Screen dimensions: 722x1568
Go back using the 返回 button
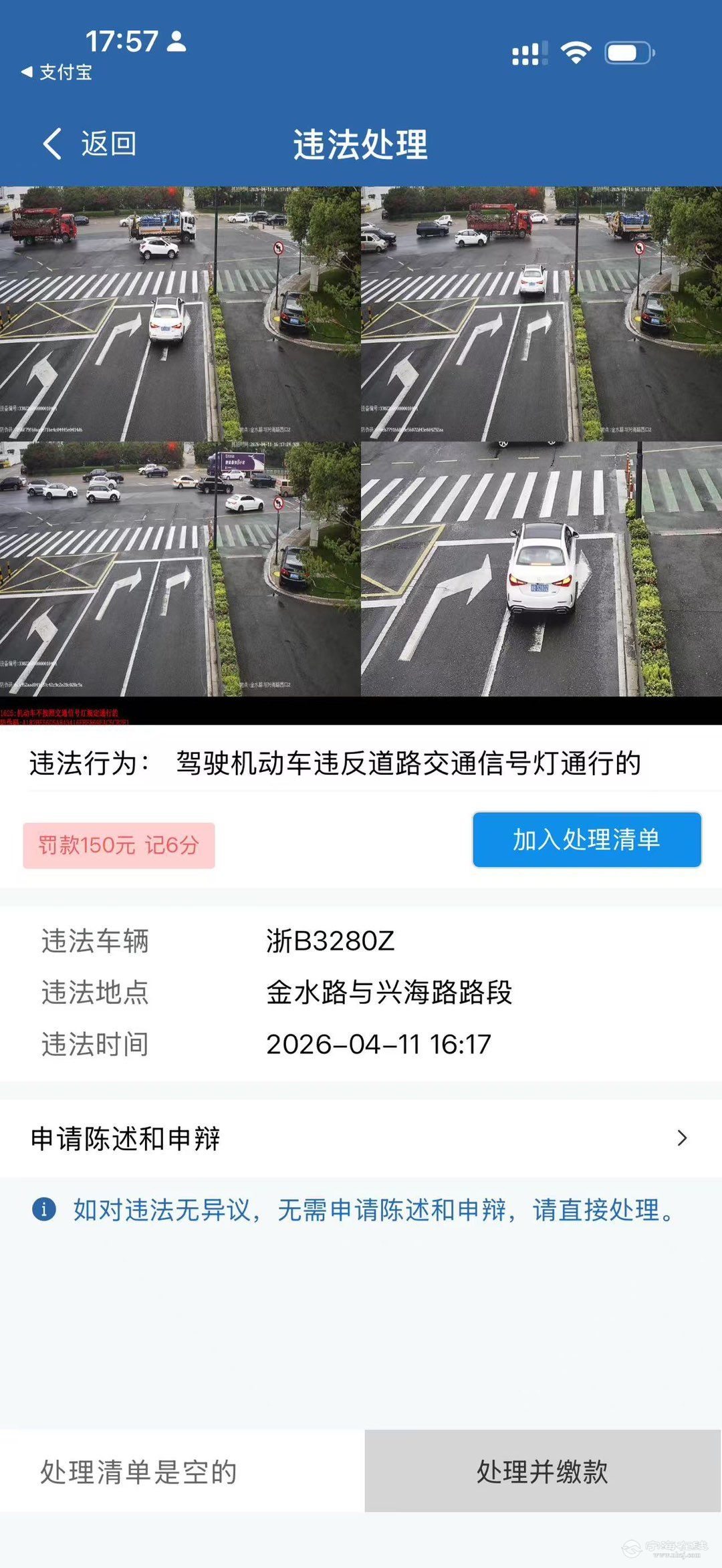pyautogui.click(x=90, y=144)
